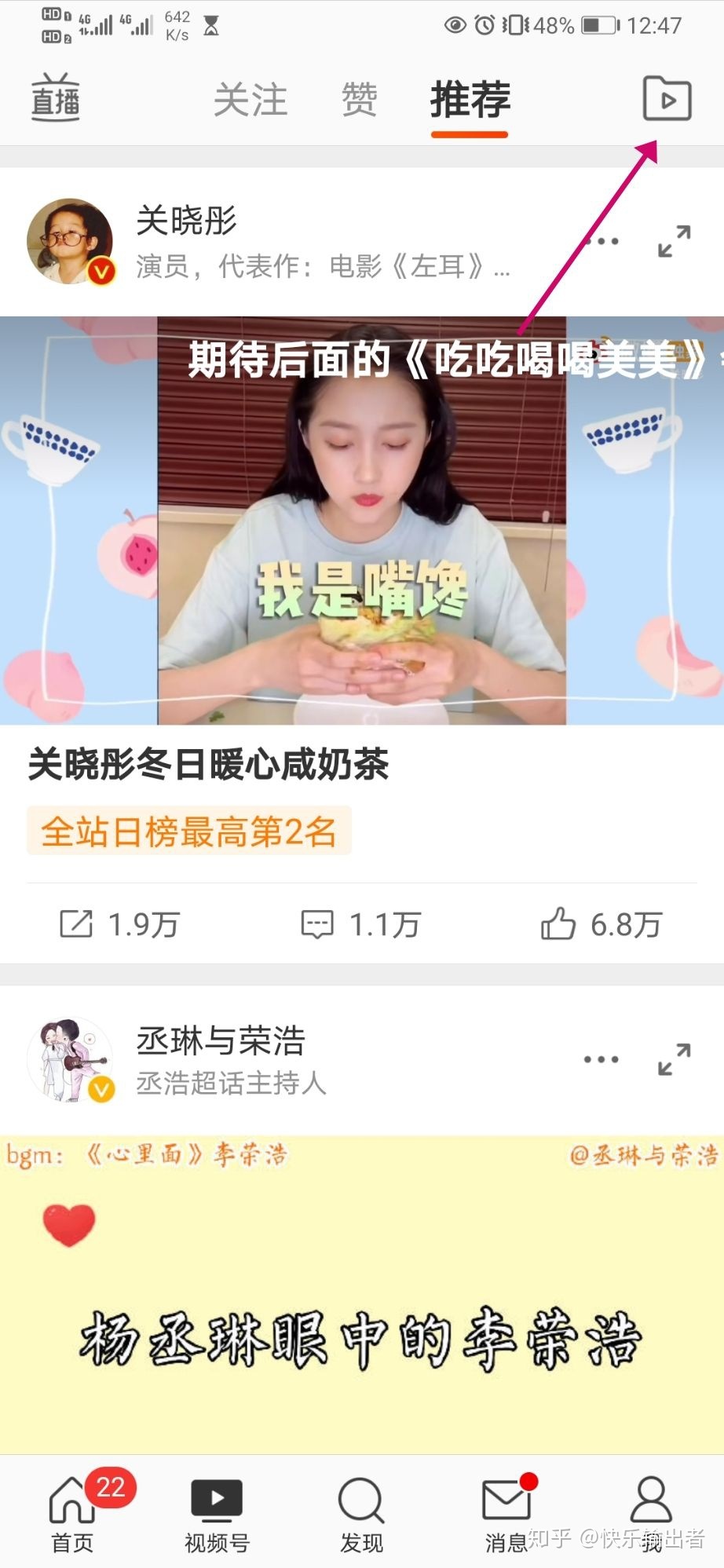
Task: Open the 全站日榜最高第2名 ranking tag
Action: (188, 831)
